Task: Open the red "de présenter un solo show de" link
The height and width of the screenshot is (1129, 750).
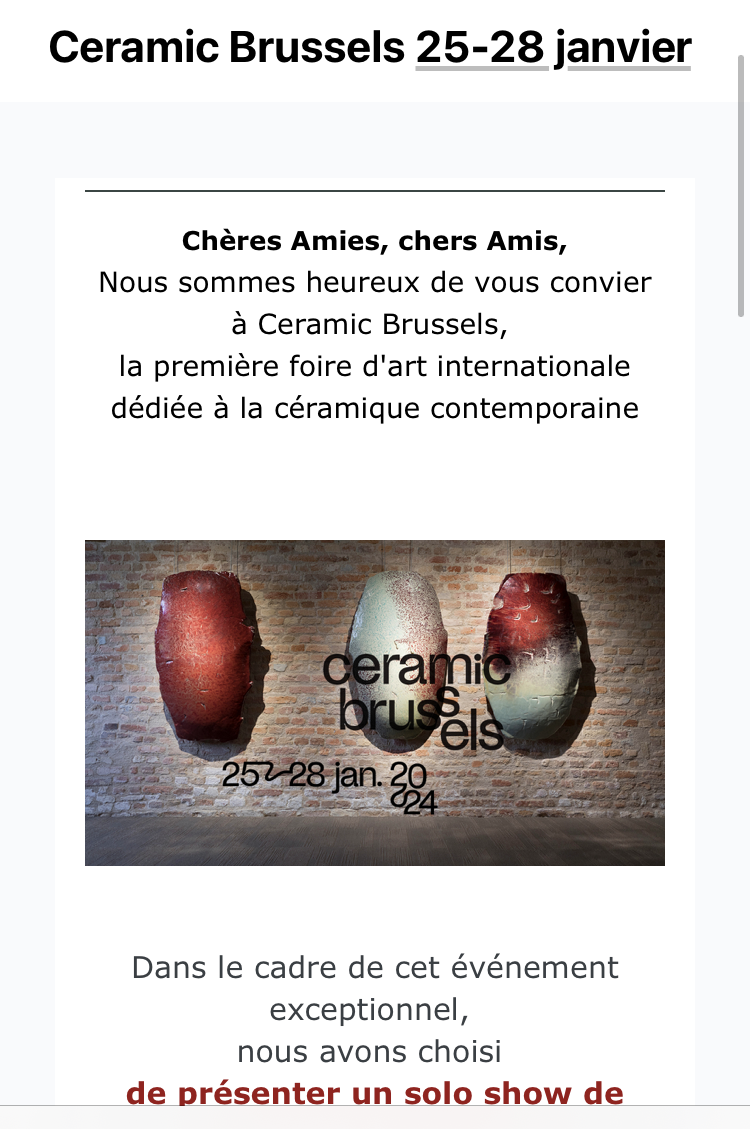Action: pos(375,1092)
